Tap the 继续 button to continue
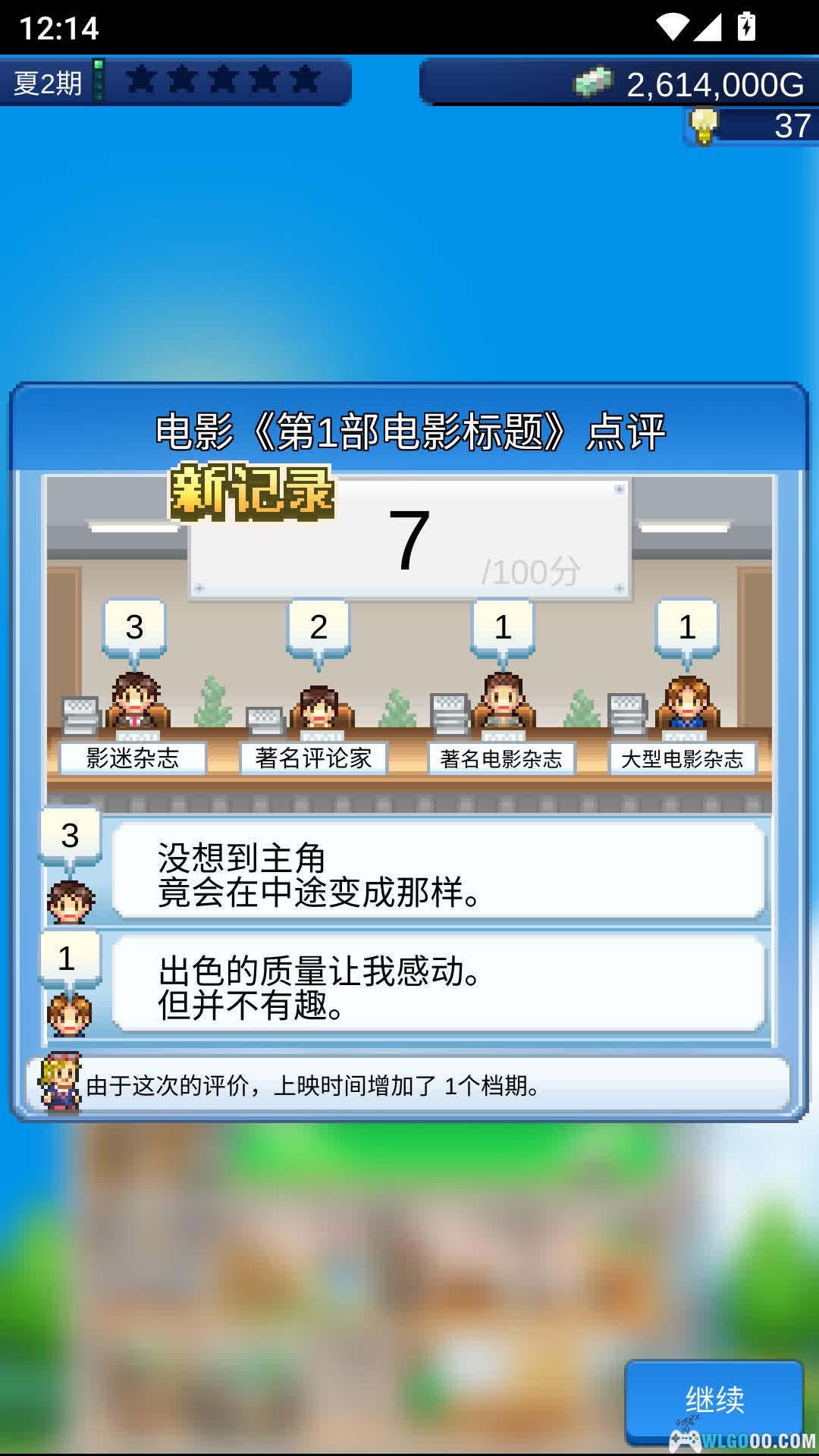This screenshot has width=819, height=1456. (714, 1399)
